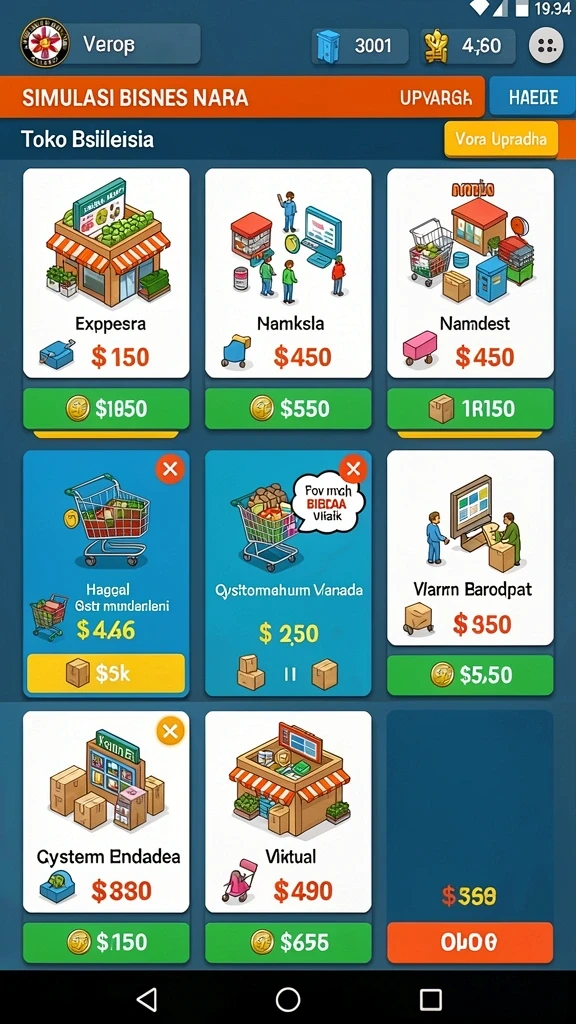Tap the 1R150 button under Namdest

tap(470, 409)
